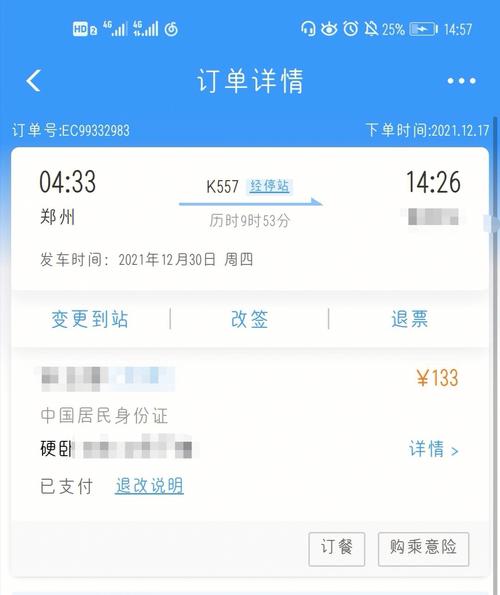View the 经停站 stops for train K557
Image resolution: width=500 pixels, height=595 pixels.
click(x=269, y=186)
